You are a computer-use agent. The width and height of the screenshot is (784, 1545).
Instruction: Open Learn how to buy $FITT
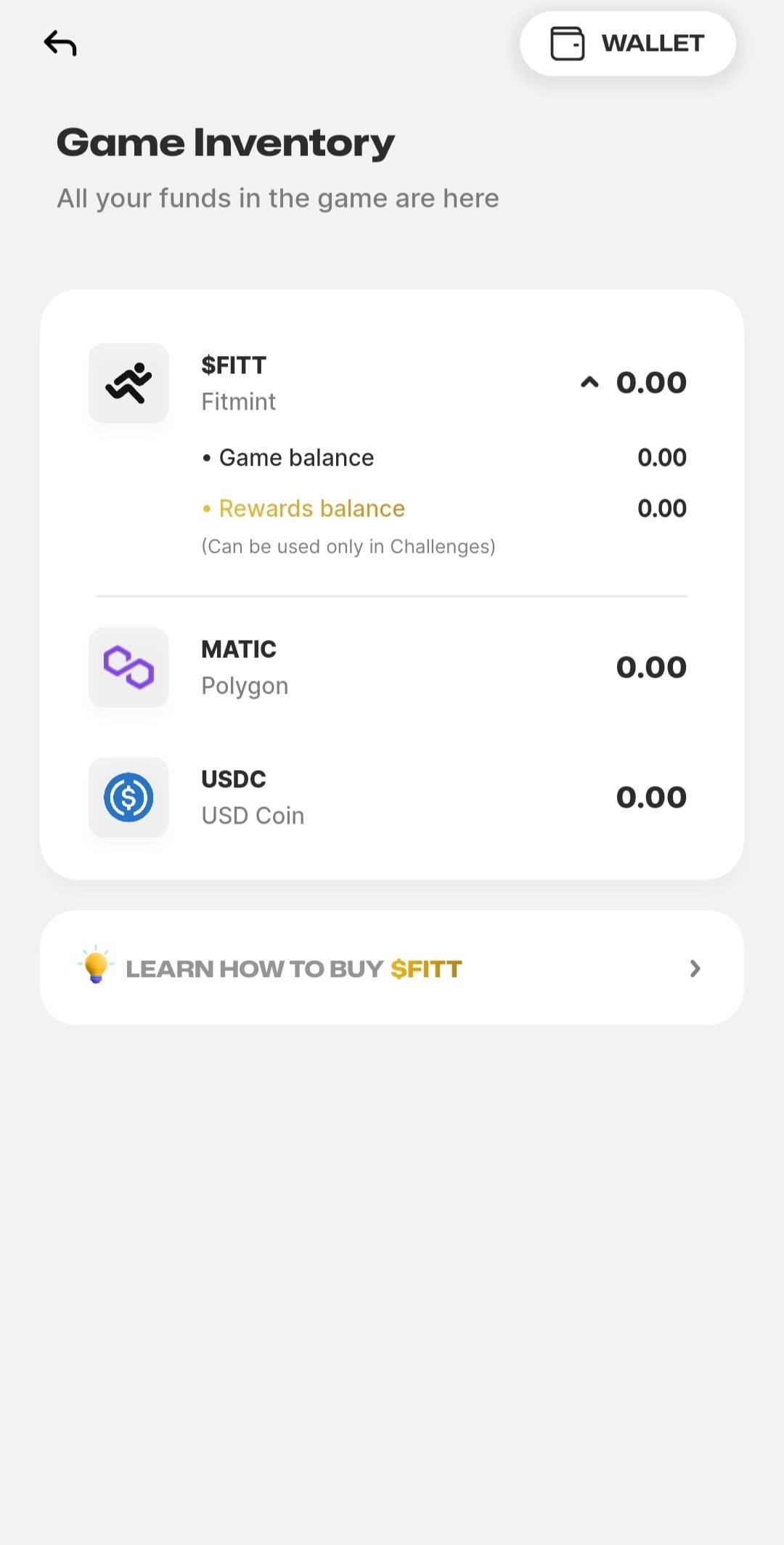click(x=392, y=968)
